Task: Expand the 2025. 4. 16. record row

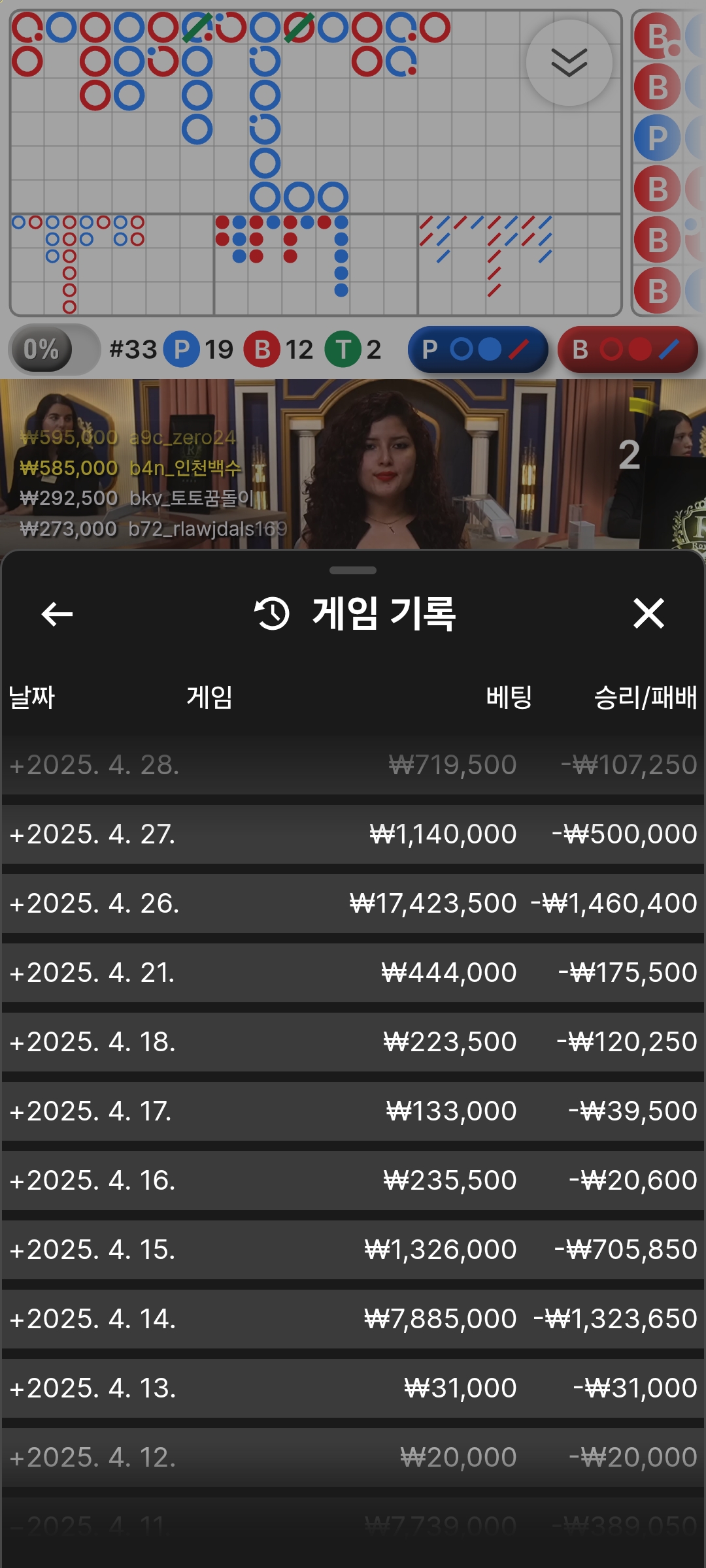Action: point(353,1181)
